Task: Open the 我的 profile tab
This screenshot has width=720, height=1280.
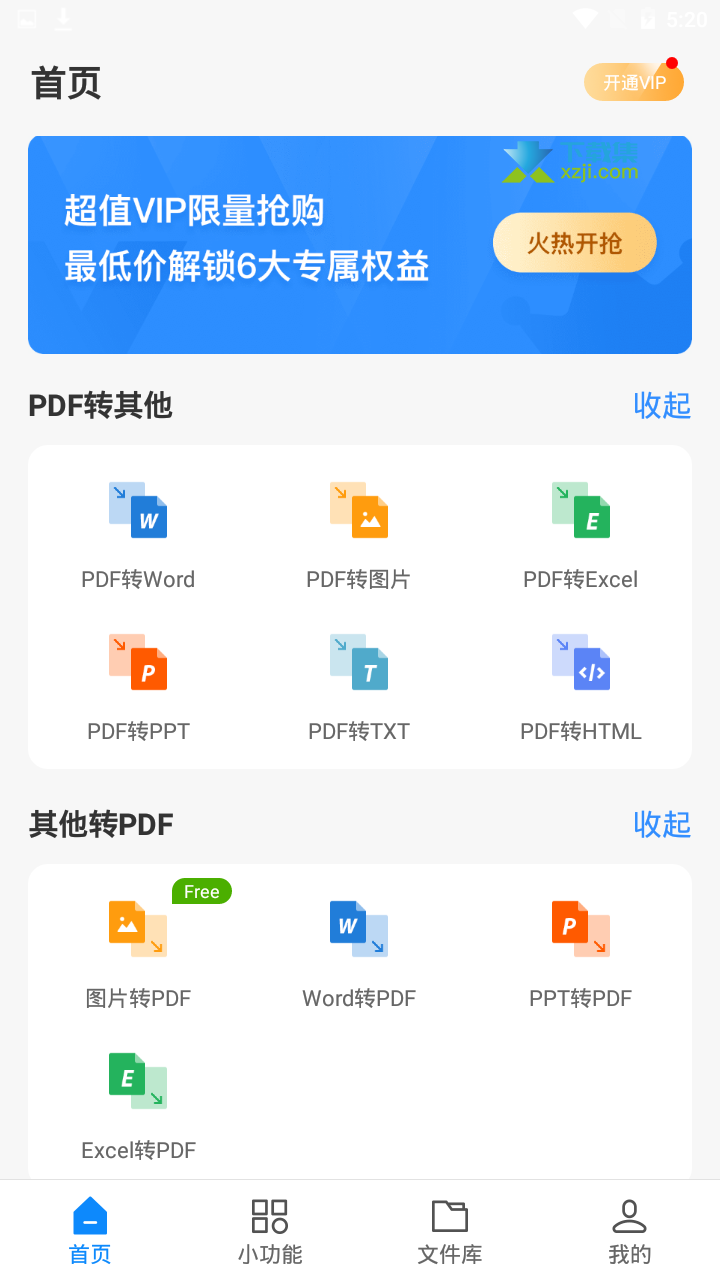Action: point(630,1231)
